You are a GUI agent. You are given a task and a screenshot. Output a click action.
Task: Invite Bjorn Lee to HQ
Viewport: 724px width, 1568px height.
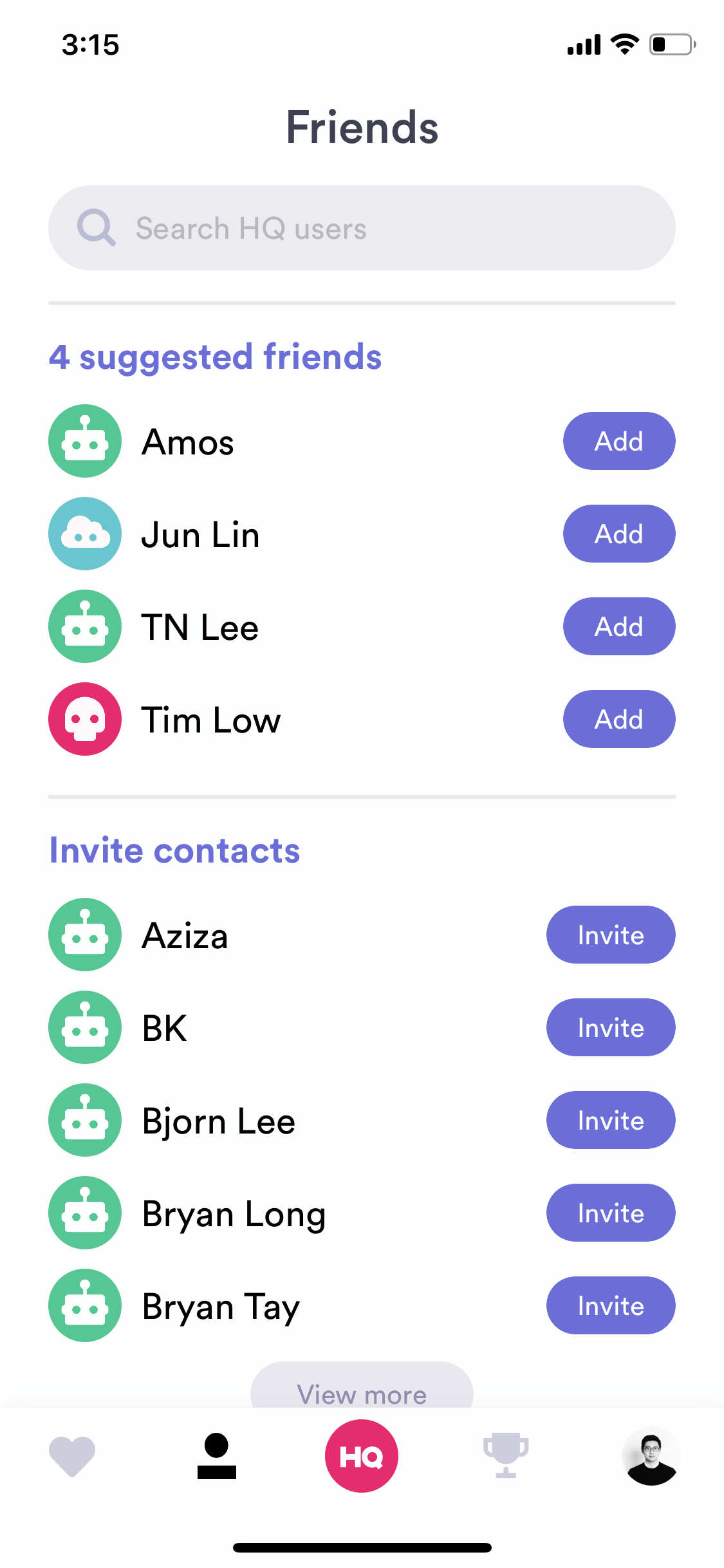tap(611, 1120)
